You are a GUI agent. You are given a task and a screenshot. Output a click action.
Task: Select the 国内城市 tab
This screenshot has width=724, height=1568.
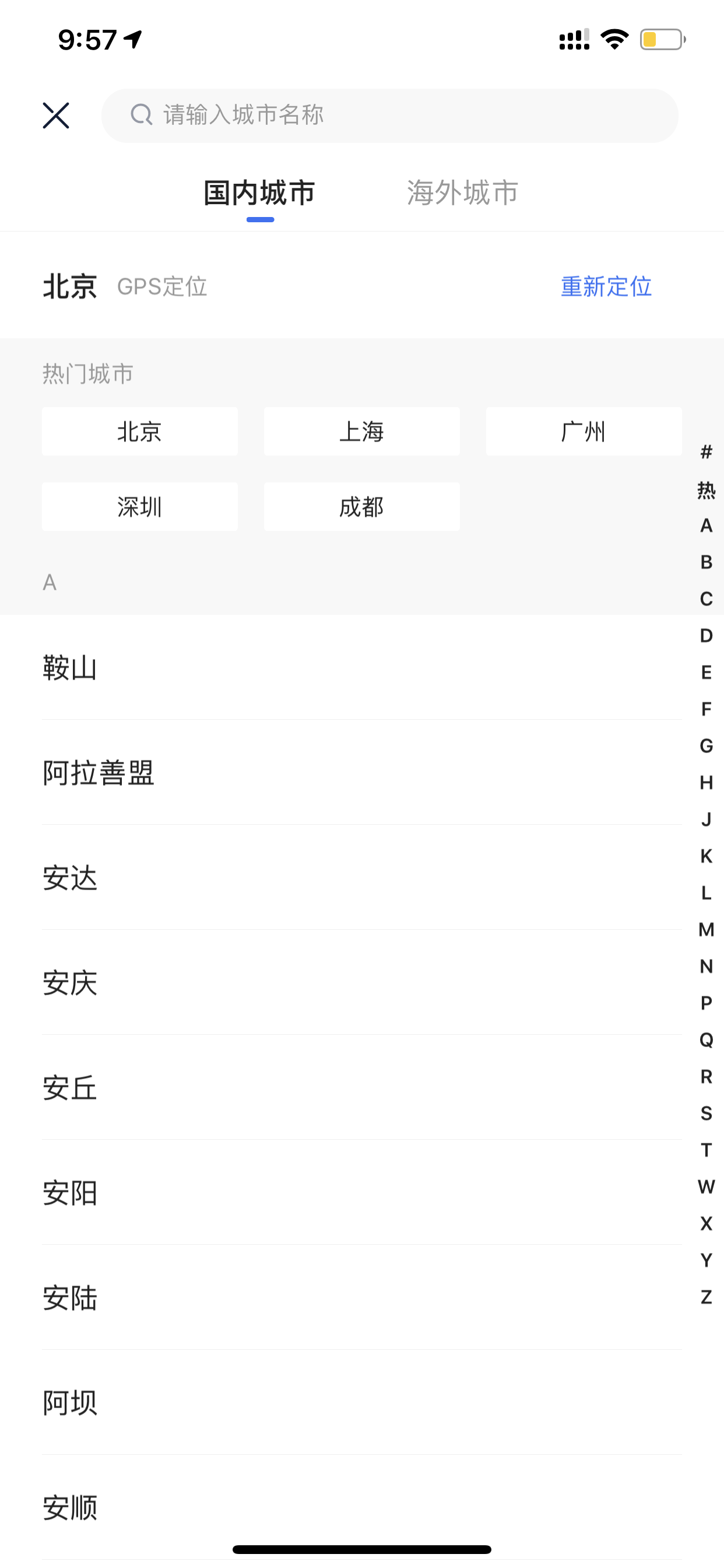[260, 193]
